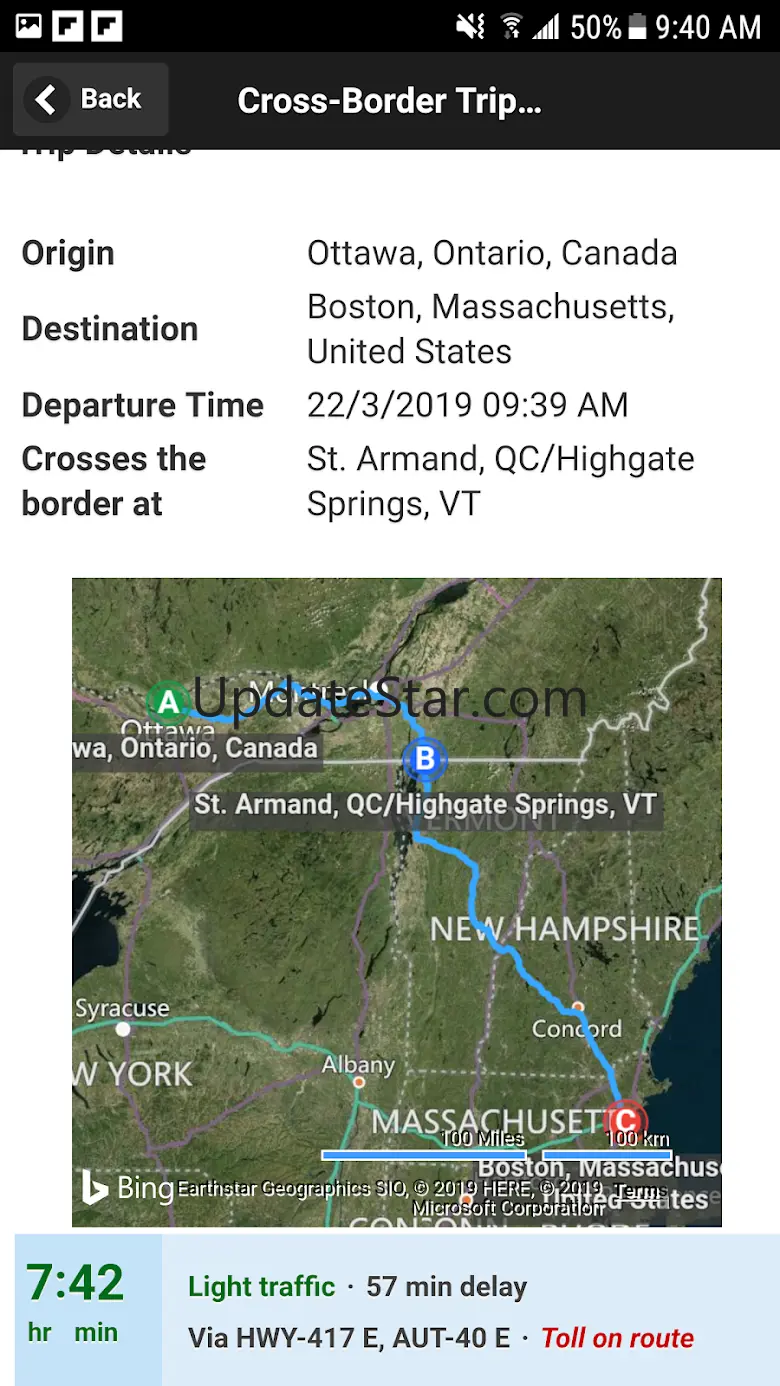Go back using the Back button
Image resolution: width=780 pixels, height=1386 pixels.
90,99
